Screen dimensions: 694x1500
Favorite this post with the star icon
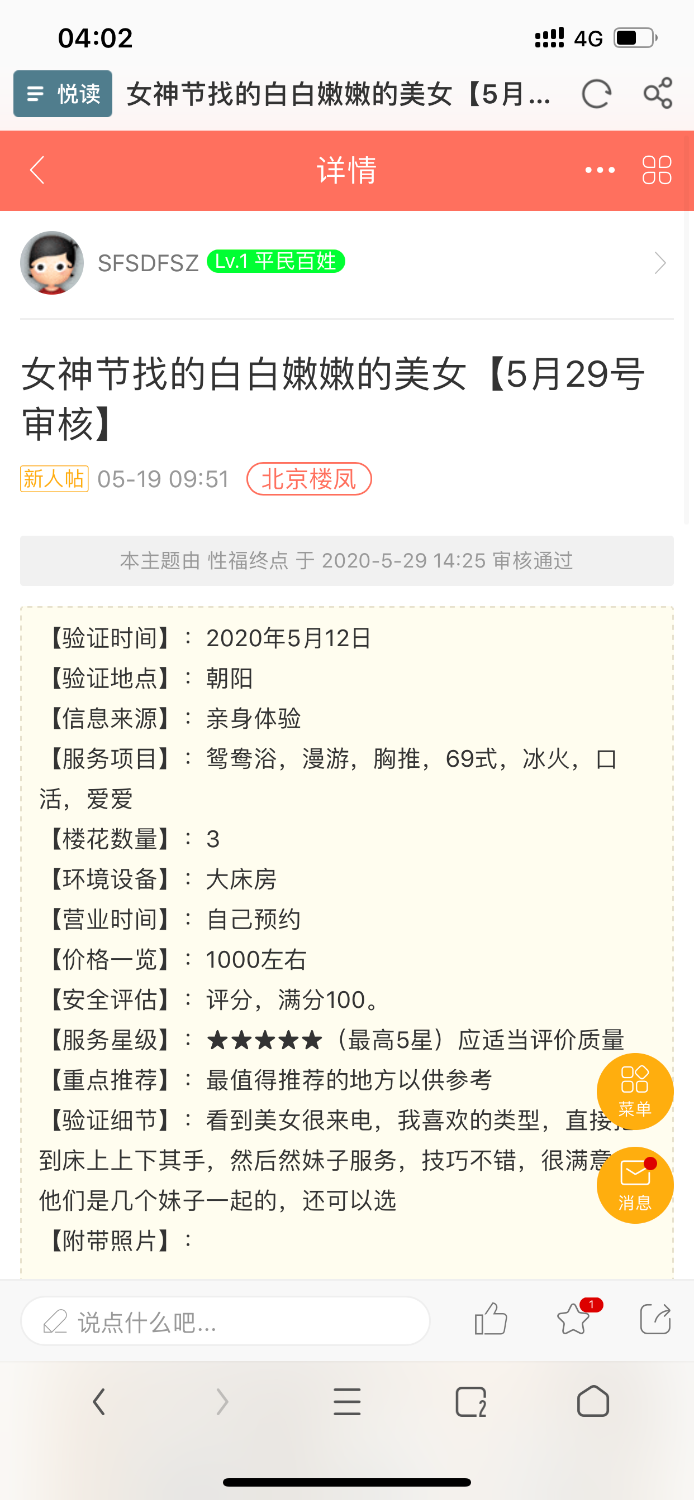click(x=574, y=1320)
